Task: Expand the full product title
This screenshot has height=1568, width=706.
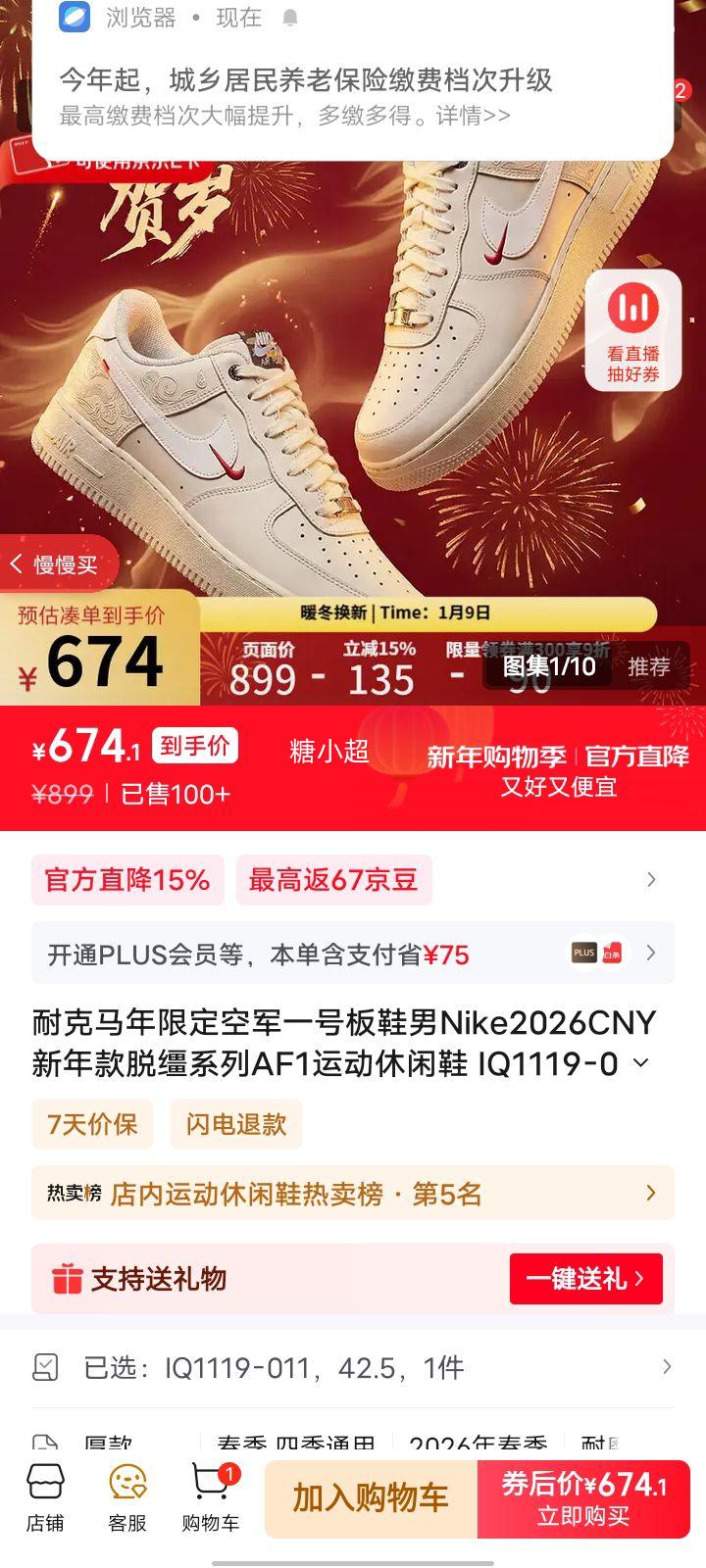Action: [642, 1063]
